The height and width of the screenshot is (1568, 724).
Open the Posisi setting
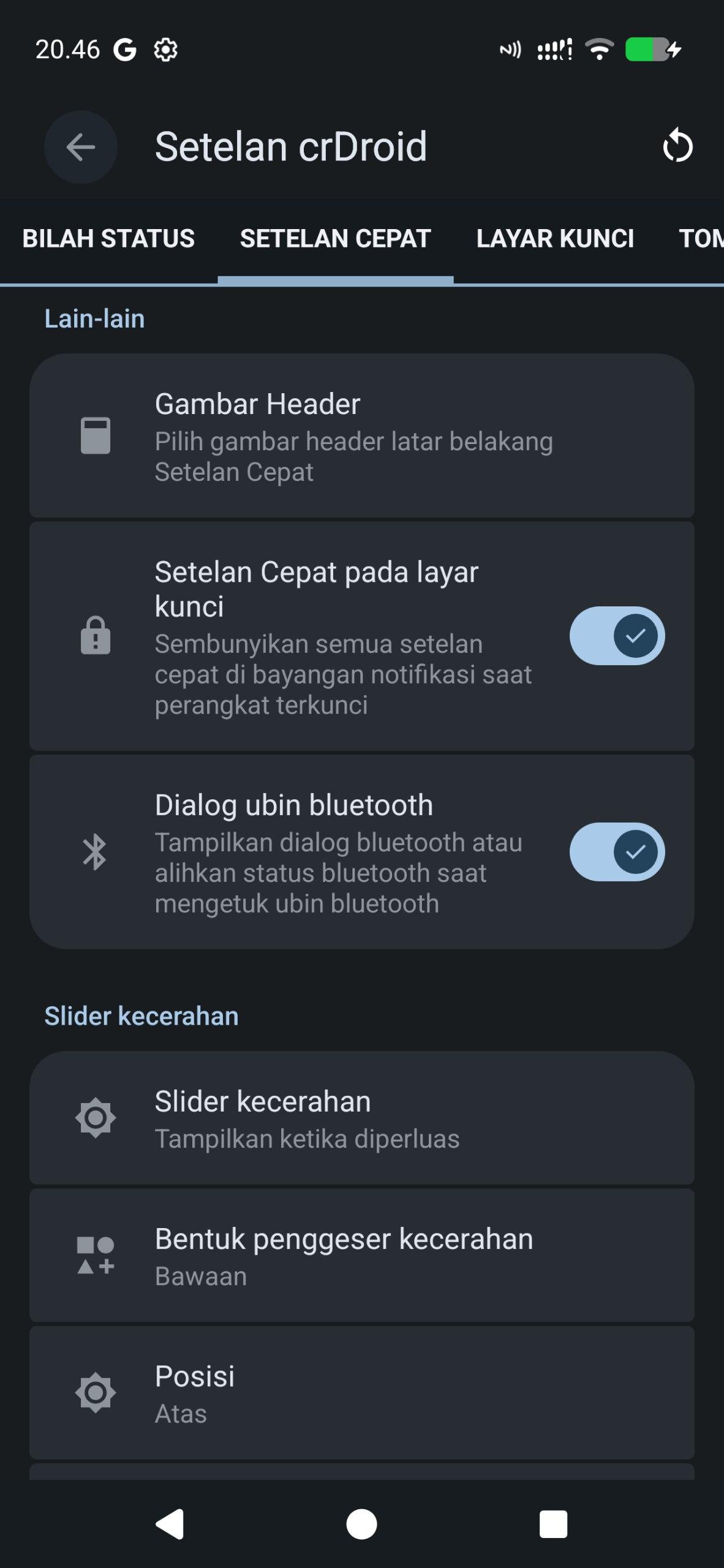361,1393
